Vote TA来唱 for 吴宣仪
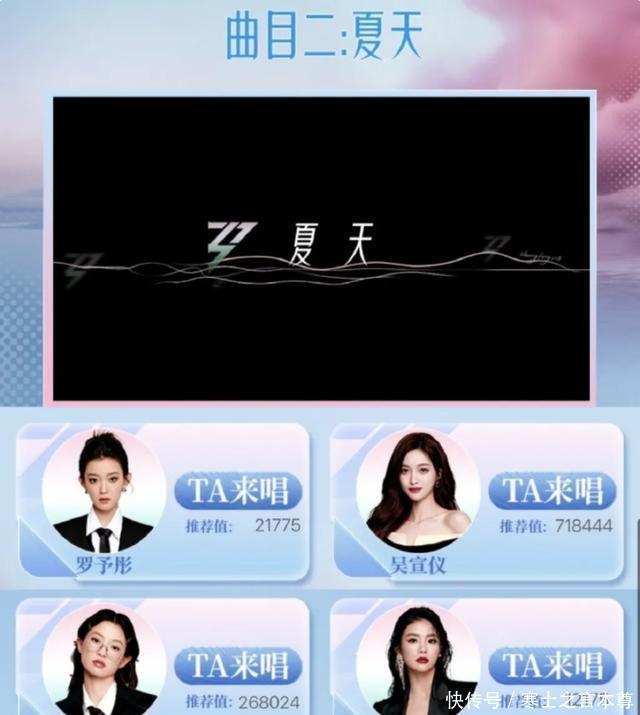Screen dimensions: 640x715 (553, 491)
